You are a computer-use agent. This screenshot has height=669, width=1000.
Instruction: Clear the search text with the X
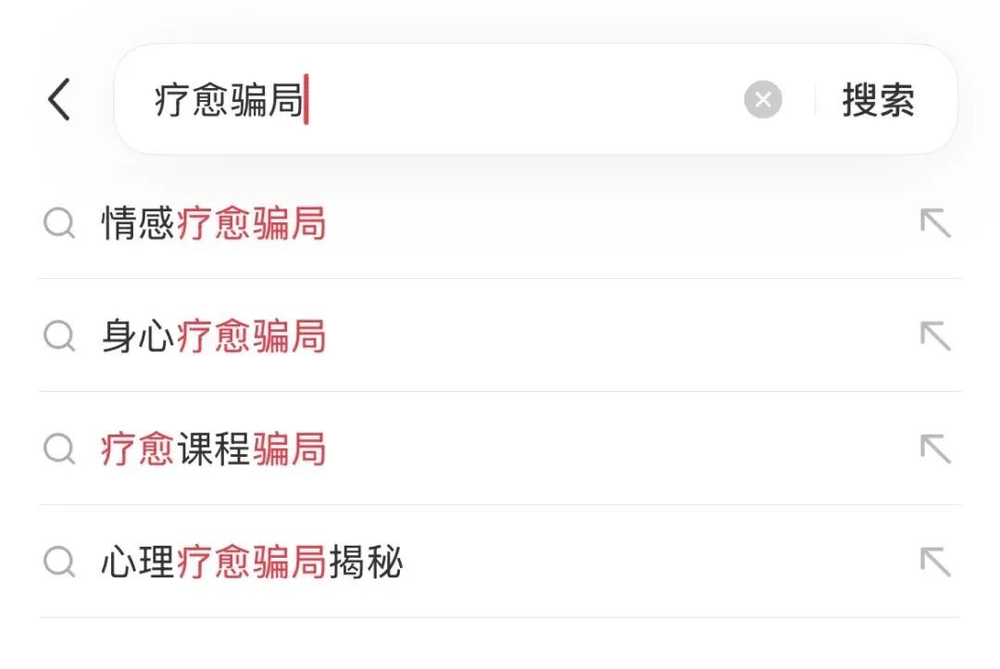pos(763,100)
